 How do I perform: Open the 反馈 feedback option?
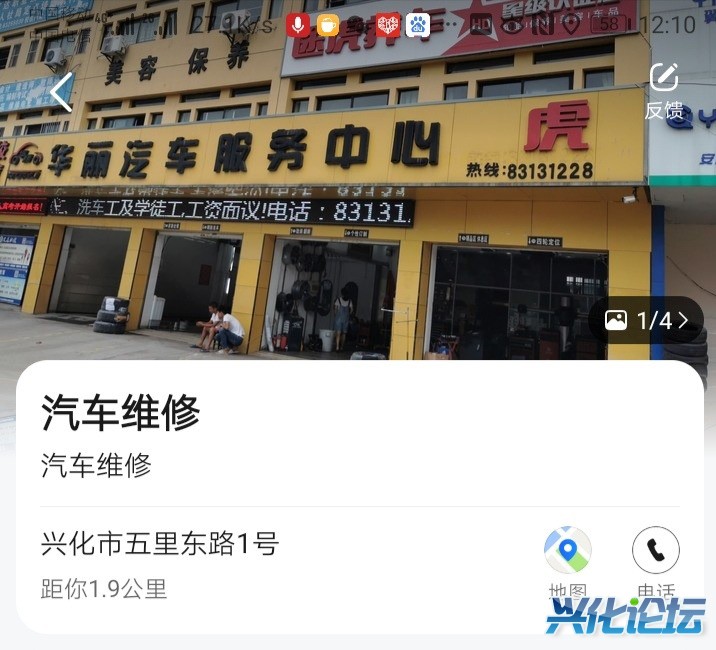(x=663, y=90)
